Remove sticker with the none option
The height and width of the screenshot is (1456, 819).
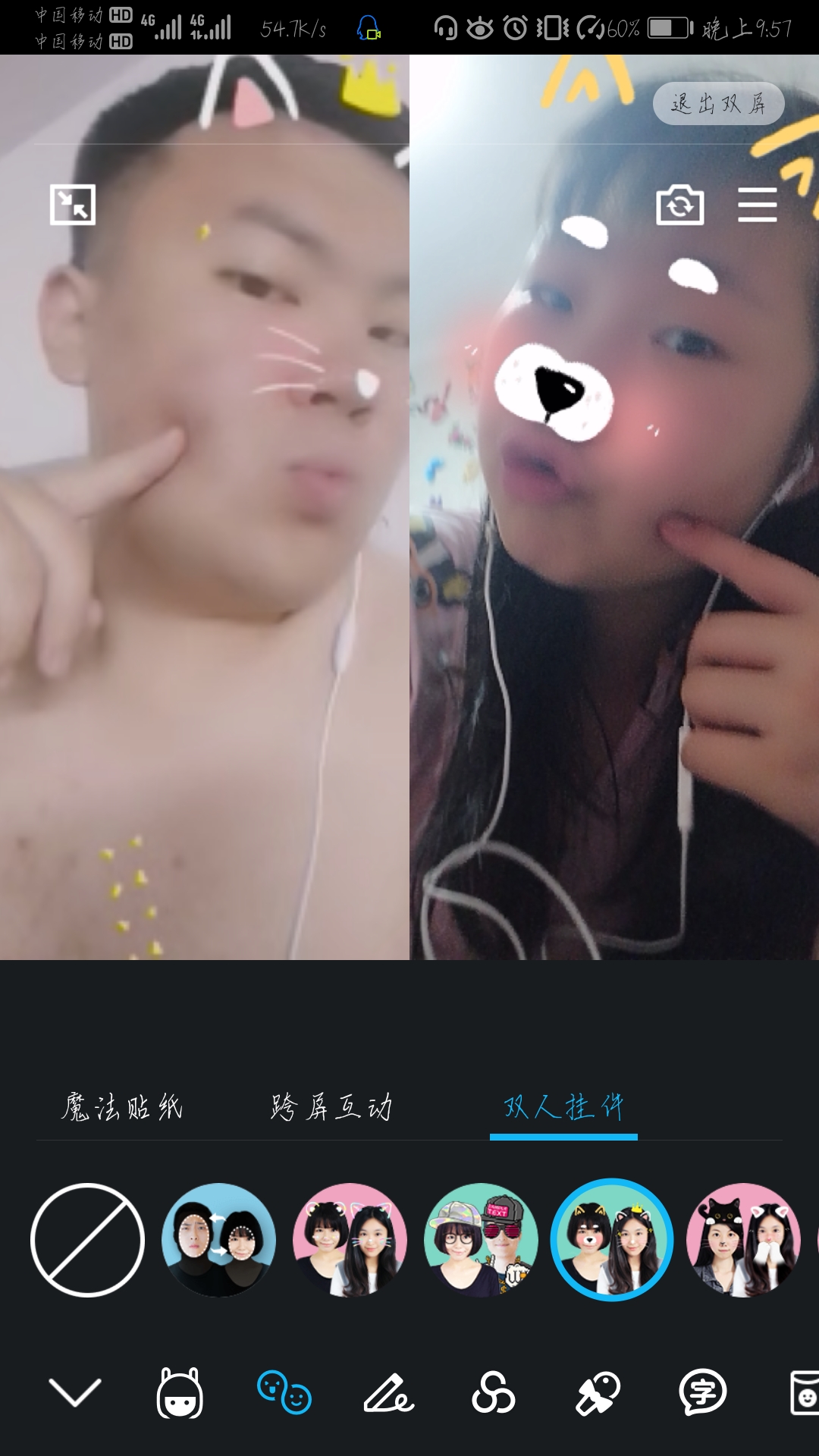point(87,1240)
